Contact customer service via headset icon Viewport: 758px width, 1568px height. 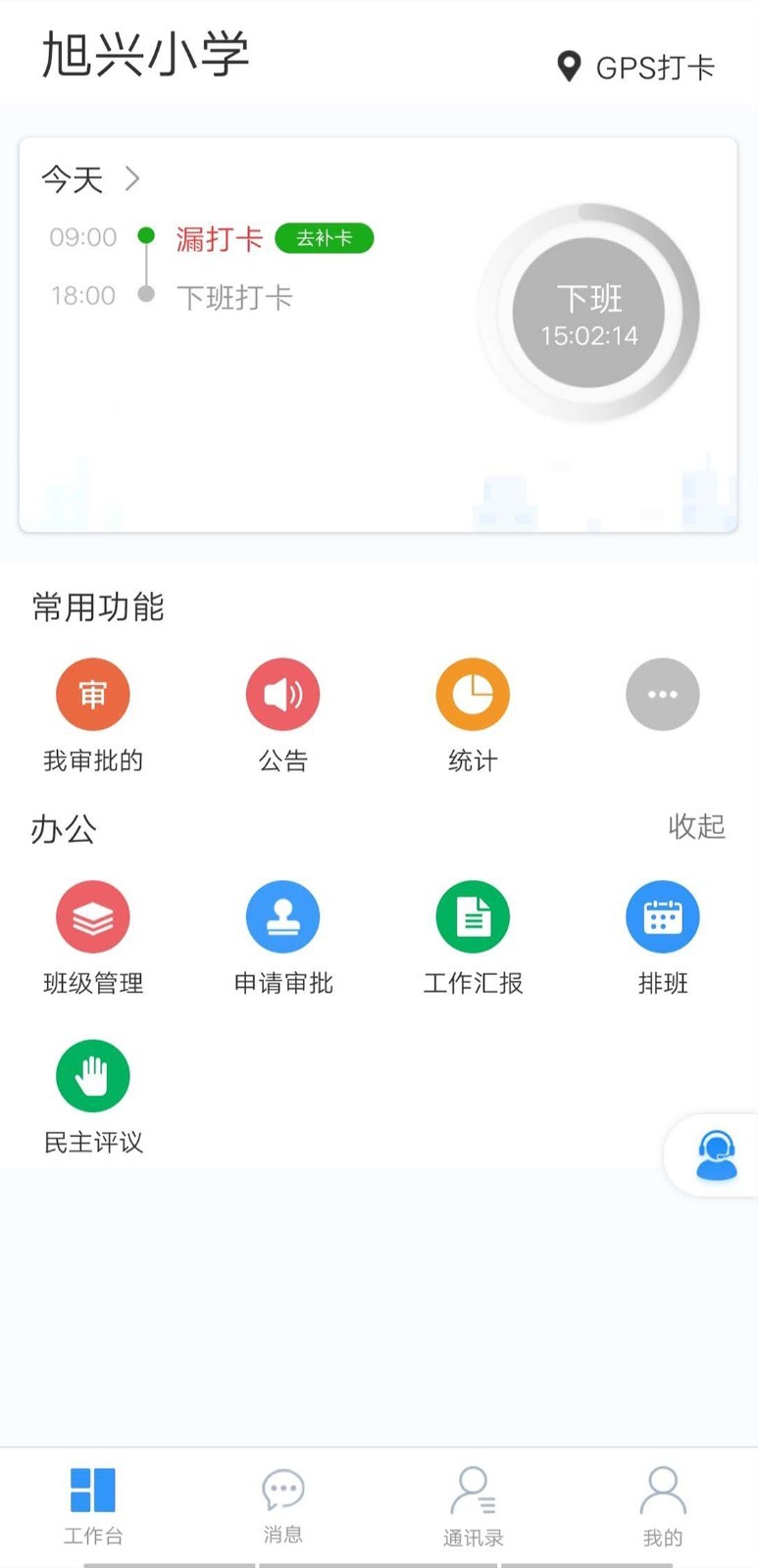click(x=717, y=1155)
